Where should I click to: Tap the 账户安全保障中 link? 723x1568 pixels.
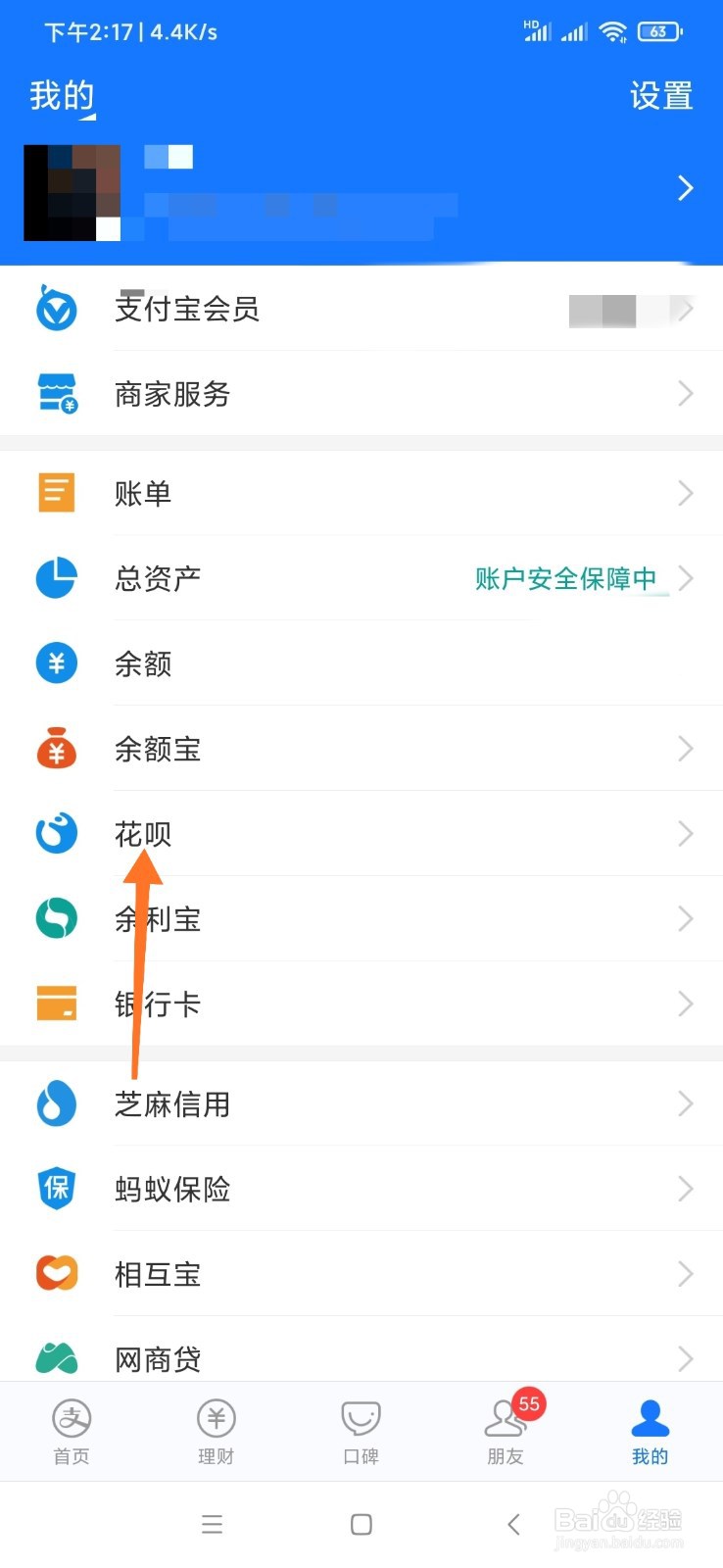(x=566, y=578)
